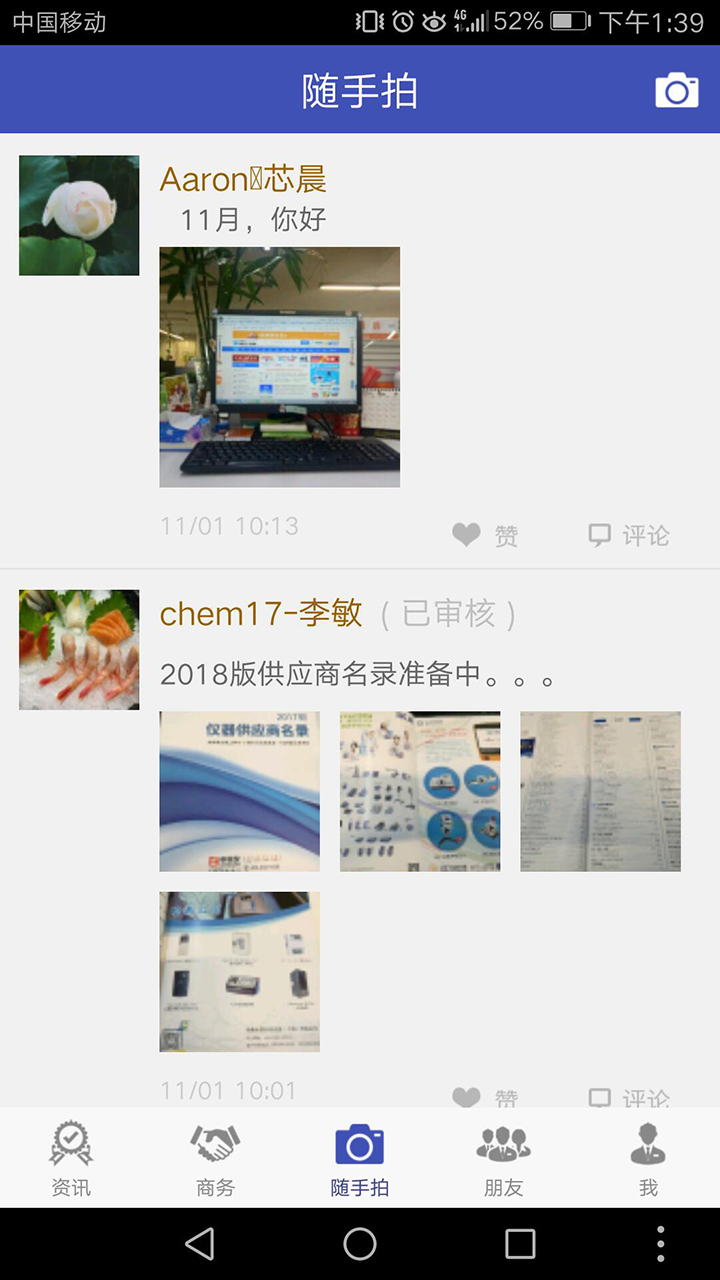Image resolution: width=720 pixels, height=1280 pixels.
Task: Select the 随手拍 tab
Action: [360, 1158]
